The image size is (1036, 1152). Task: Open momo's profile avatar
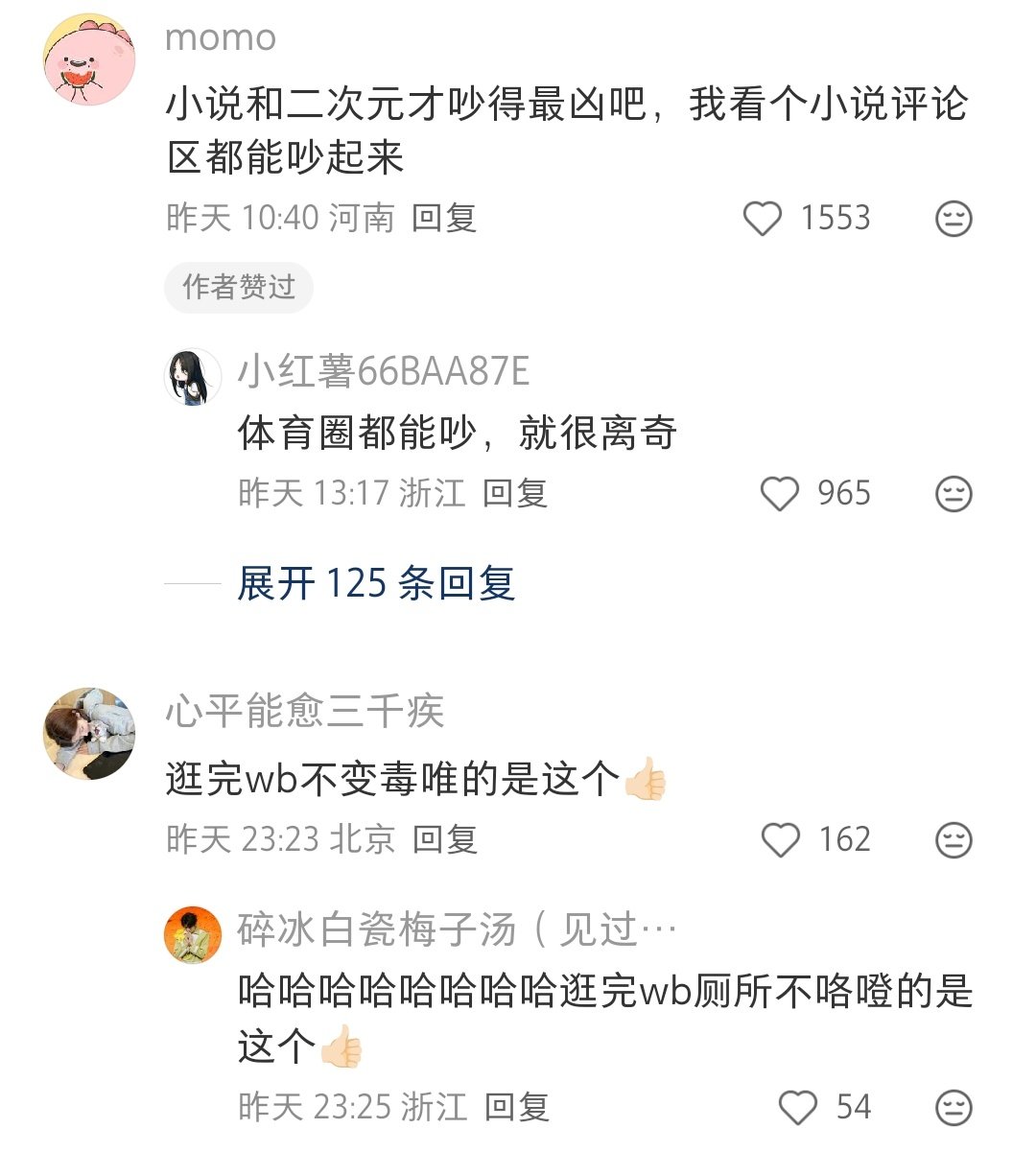pos(89,59)
